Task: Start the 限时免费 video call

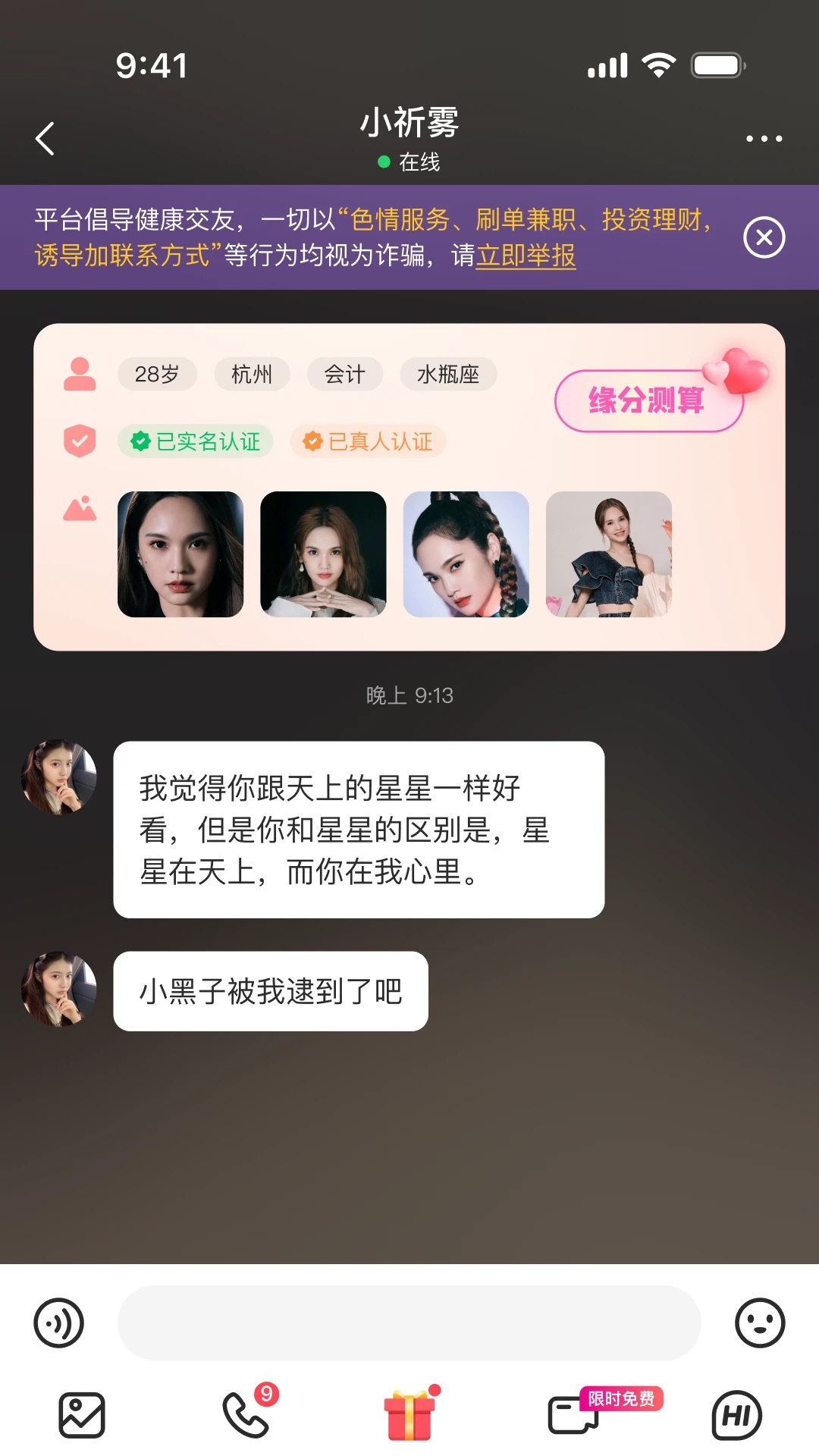Action: (574, 1415)
